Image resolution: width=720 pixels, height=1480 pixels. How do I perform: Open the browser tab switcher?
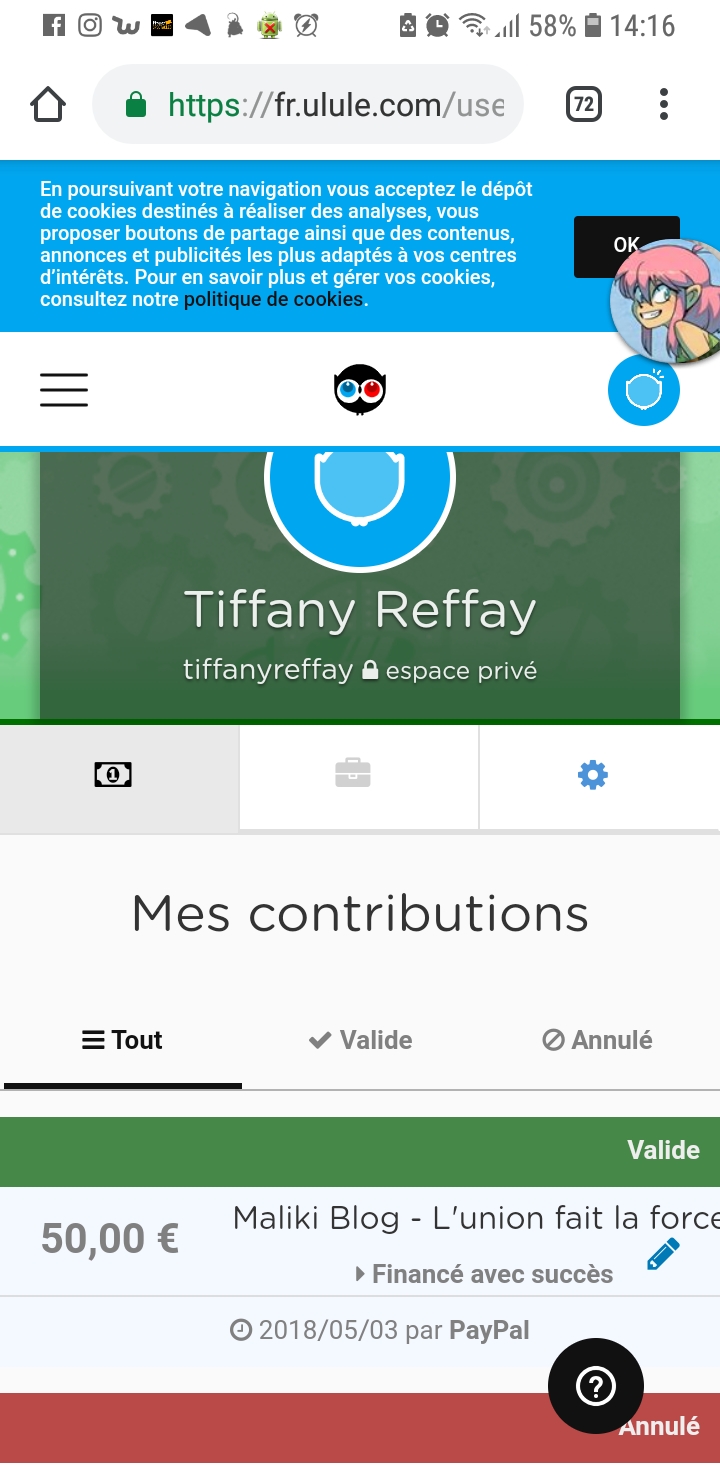(584, 105)
